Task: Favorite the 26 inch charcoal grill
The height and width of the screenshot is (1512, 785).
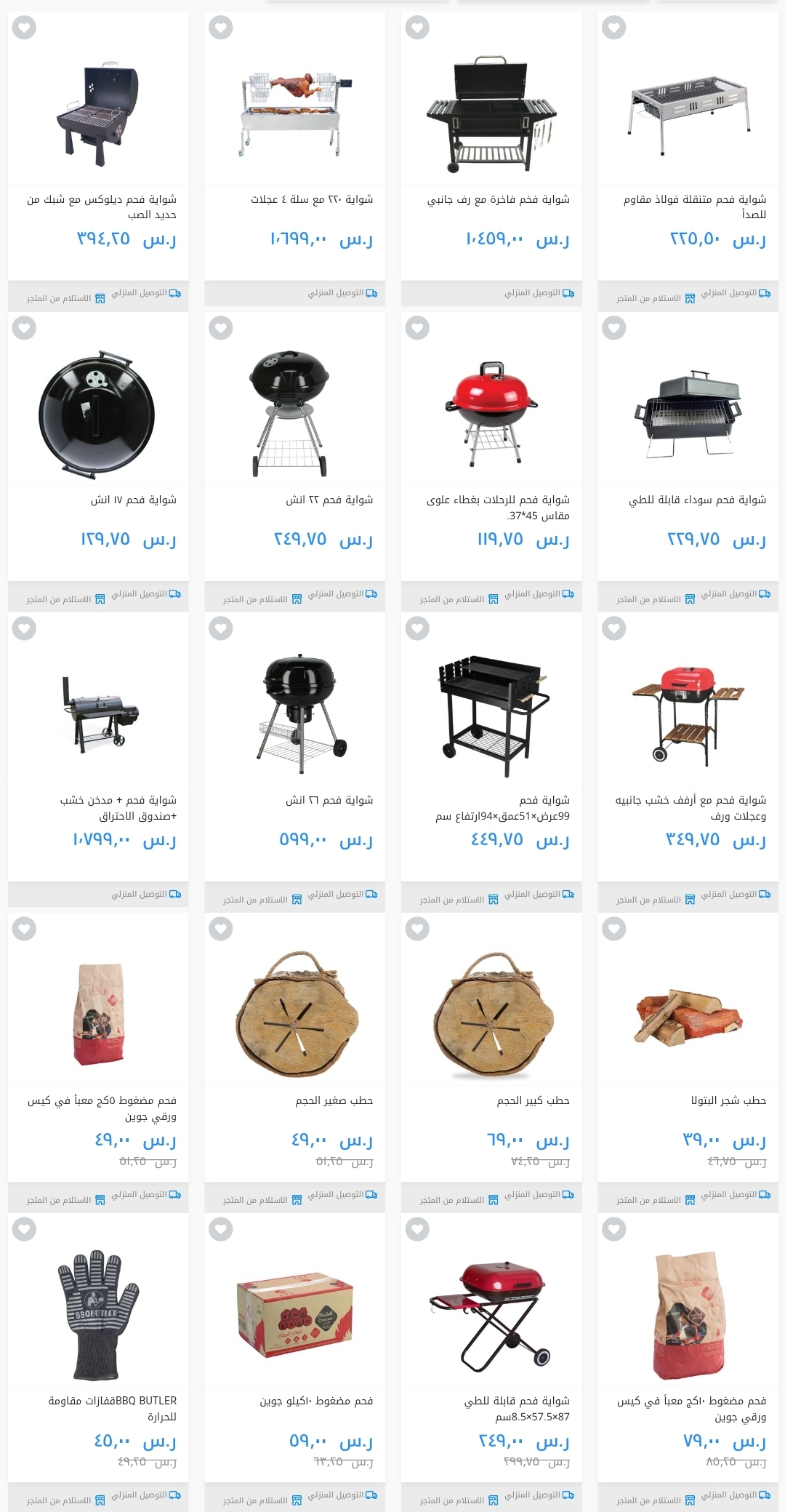Action: point(221,628)
